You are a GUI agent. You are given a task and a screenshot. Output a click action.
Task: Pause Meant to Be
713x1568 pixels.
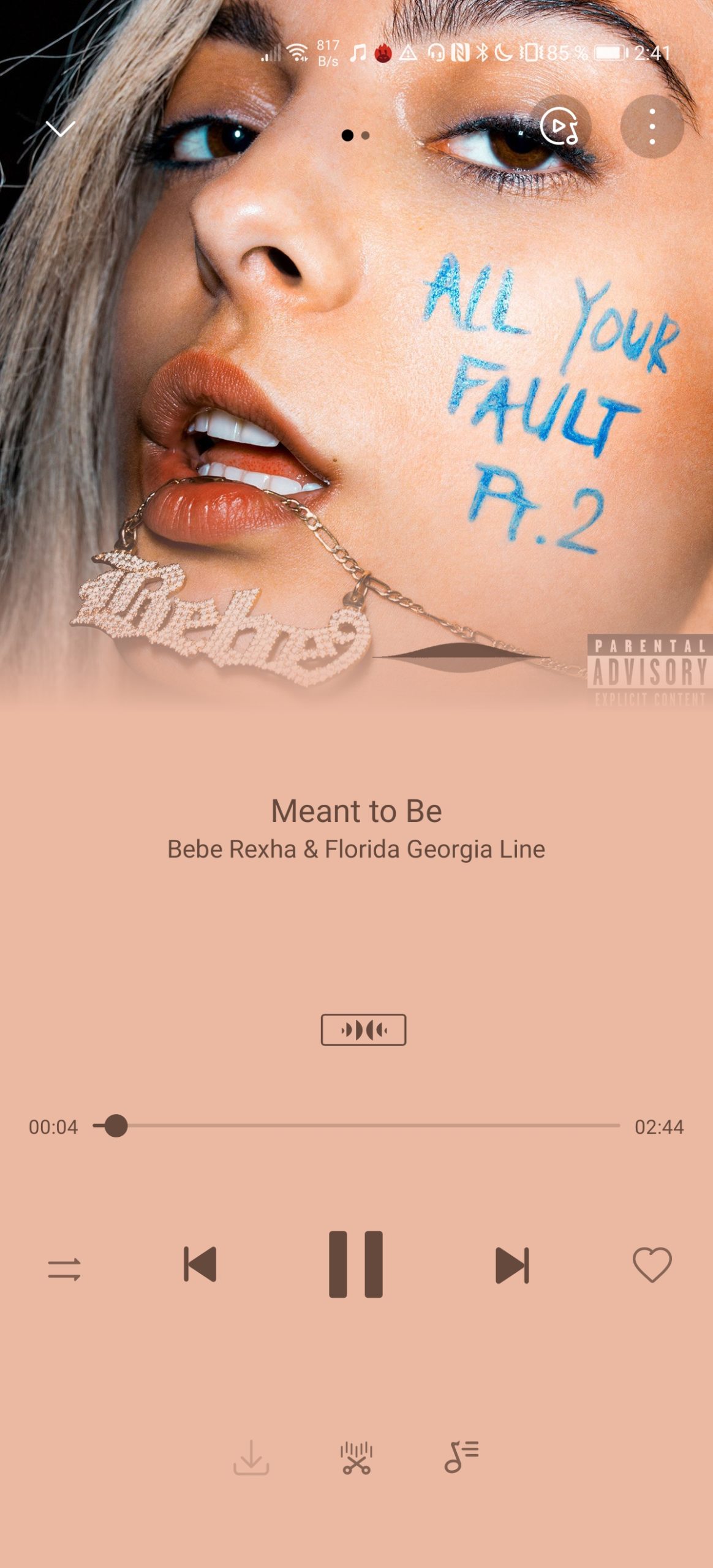(x=356, y=1265)
